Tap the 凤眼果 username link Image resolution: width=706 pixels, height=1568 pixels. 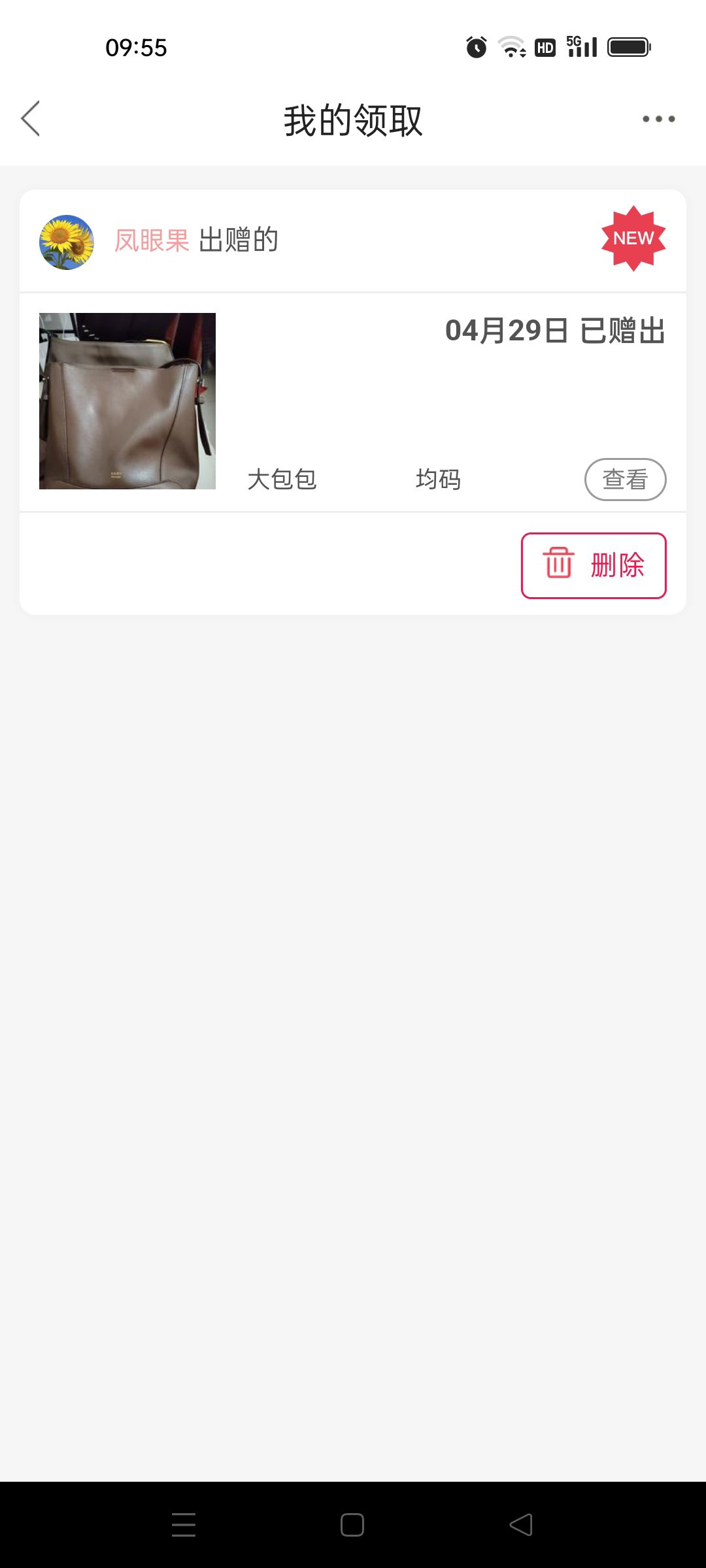click(152, 240)
